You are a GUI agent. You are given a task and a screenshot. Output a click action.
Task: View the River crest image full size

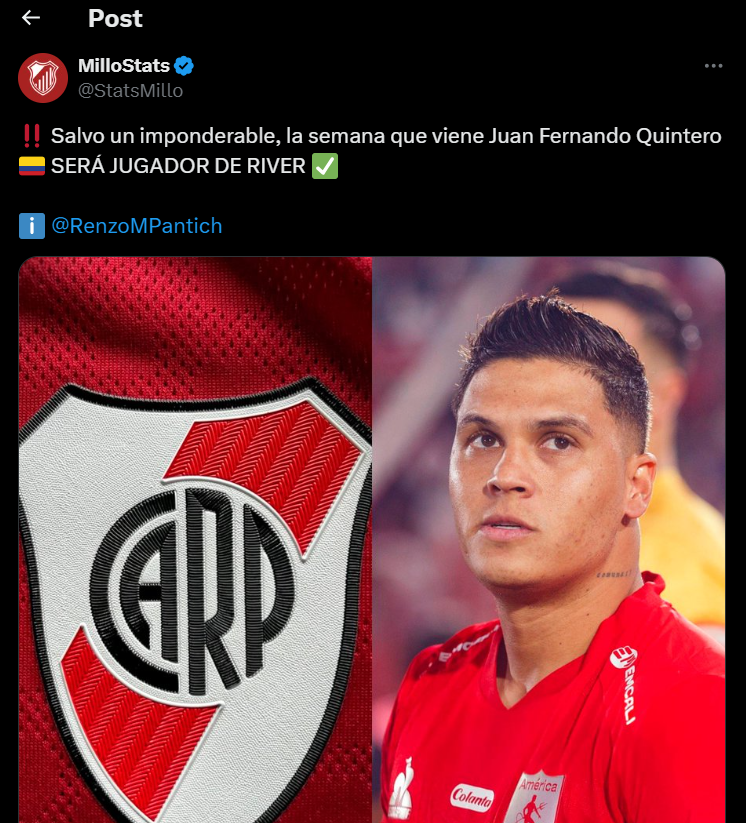[195, 540]
